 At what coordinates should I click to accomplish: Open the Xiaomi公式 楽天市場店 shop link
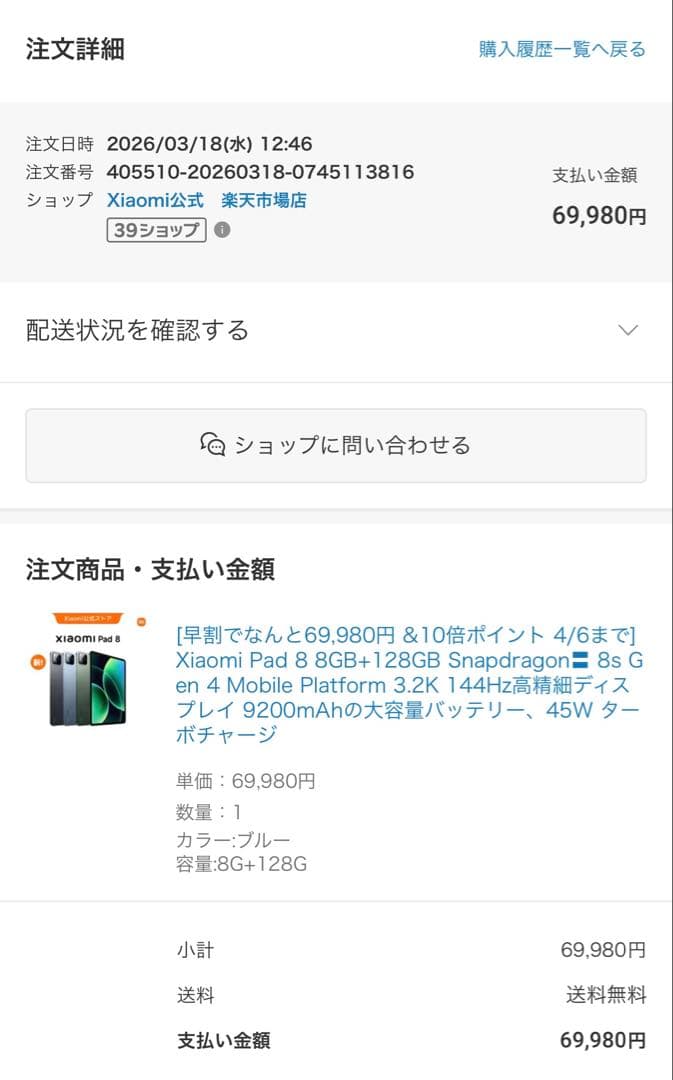[207, 200]
